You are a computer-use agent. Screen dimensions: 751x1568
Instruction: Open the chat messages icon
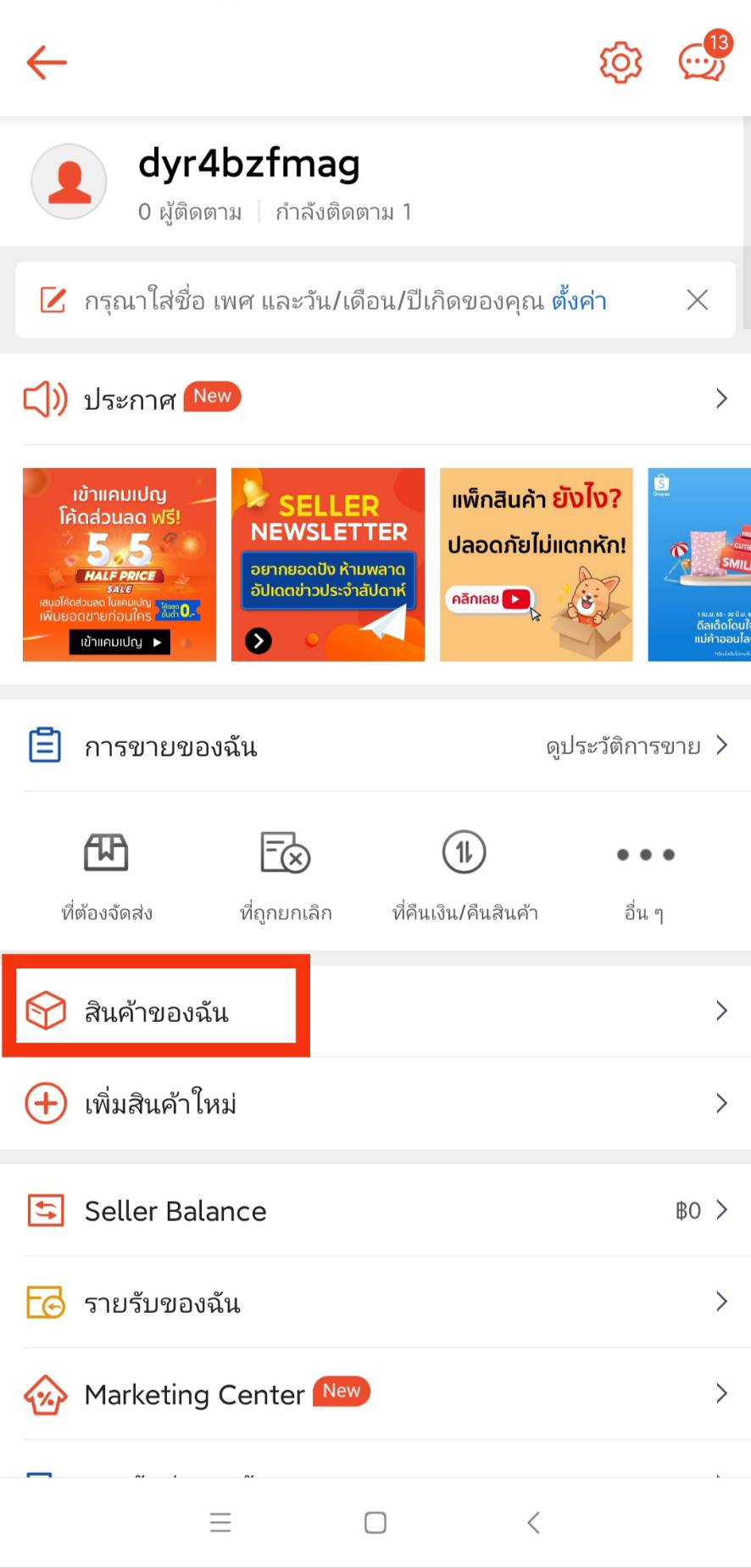(x=702, y=62)
